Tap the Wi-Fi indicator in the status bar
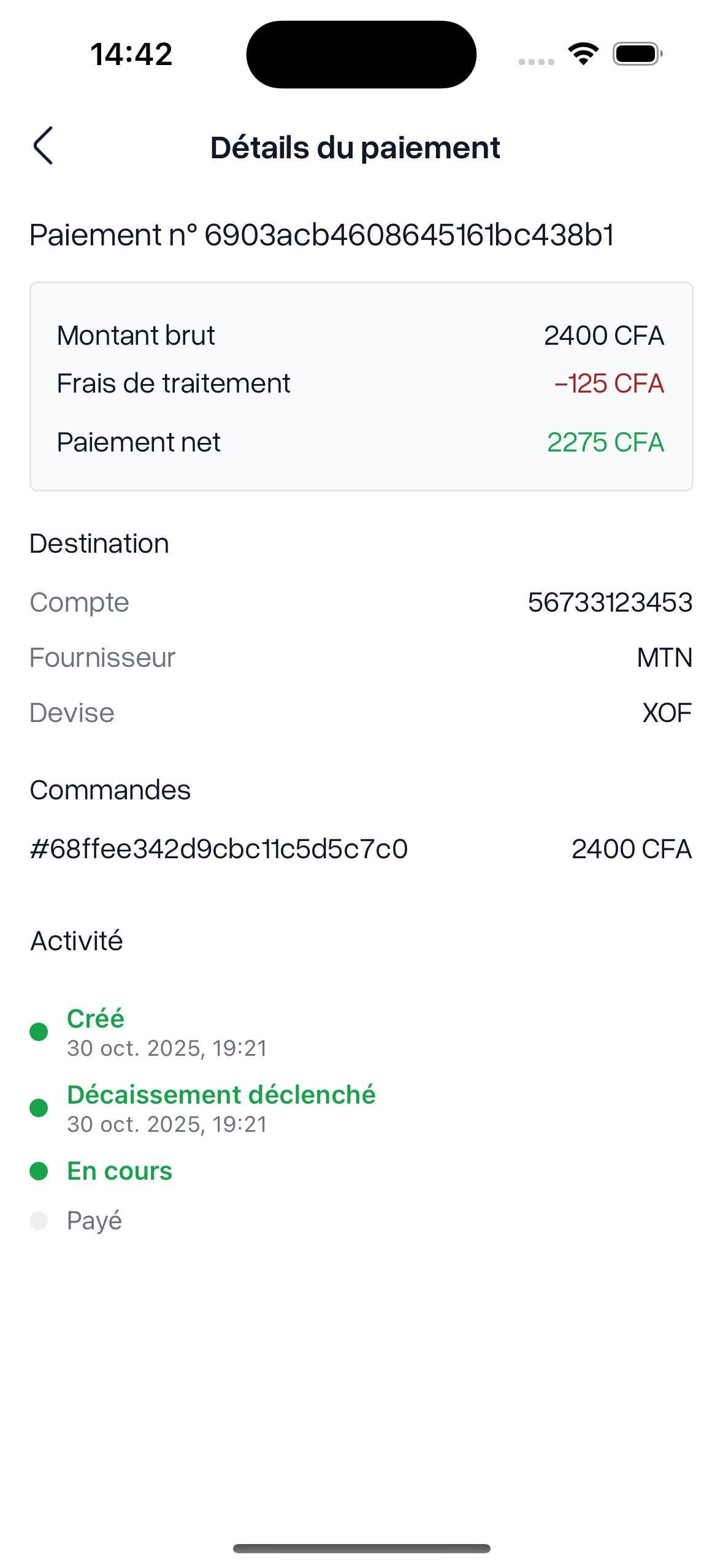 [x=583, y=54]
